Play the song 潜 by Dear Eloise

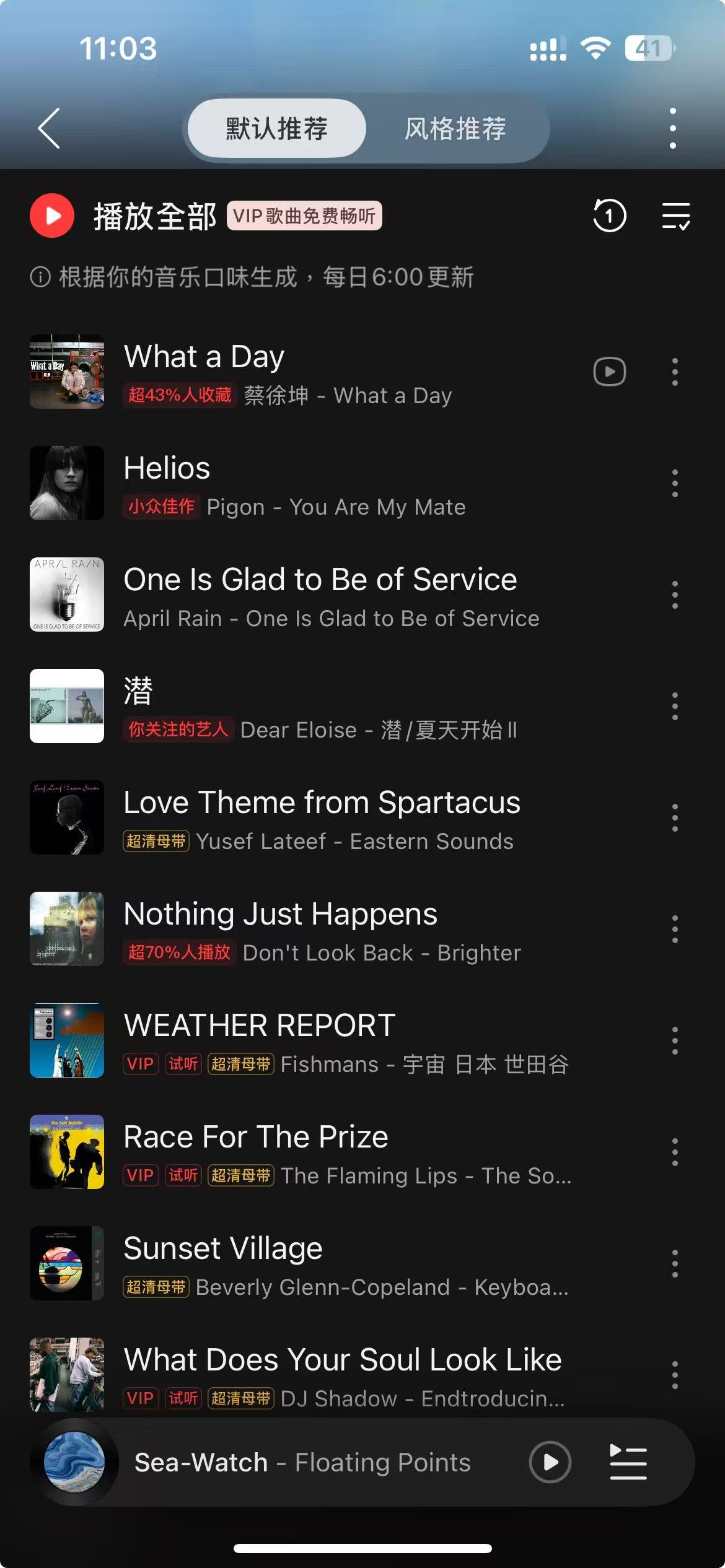coord(320,706)
